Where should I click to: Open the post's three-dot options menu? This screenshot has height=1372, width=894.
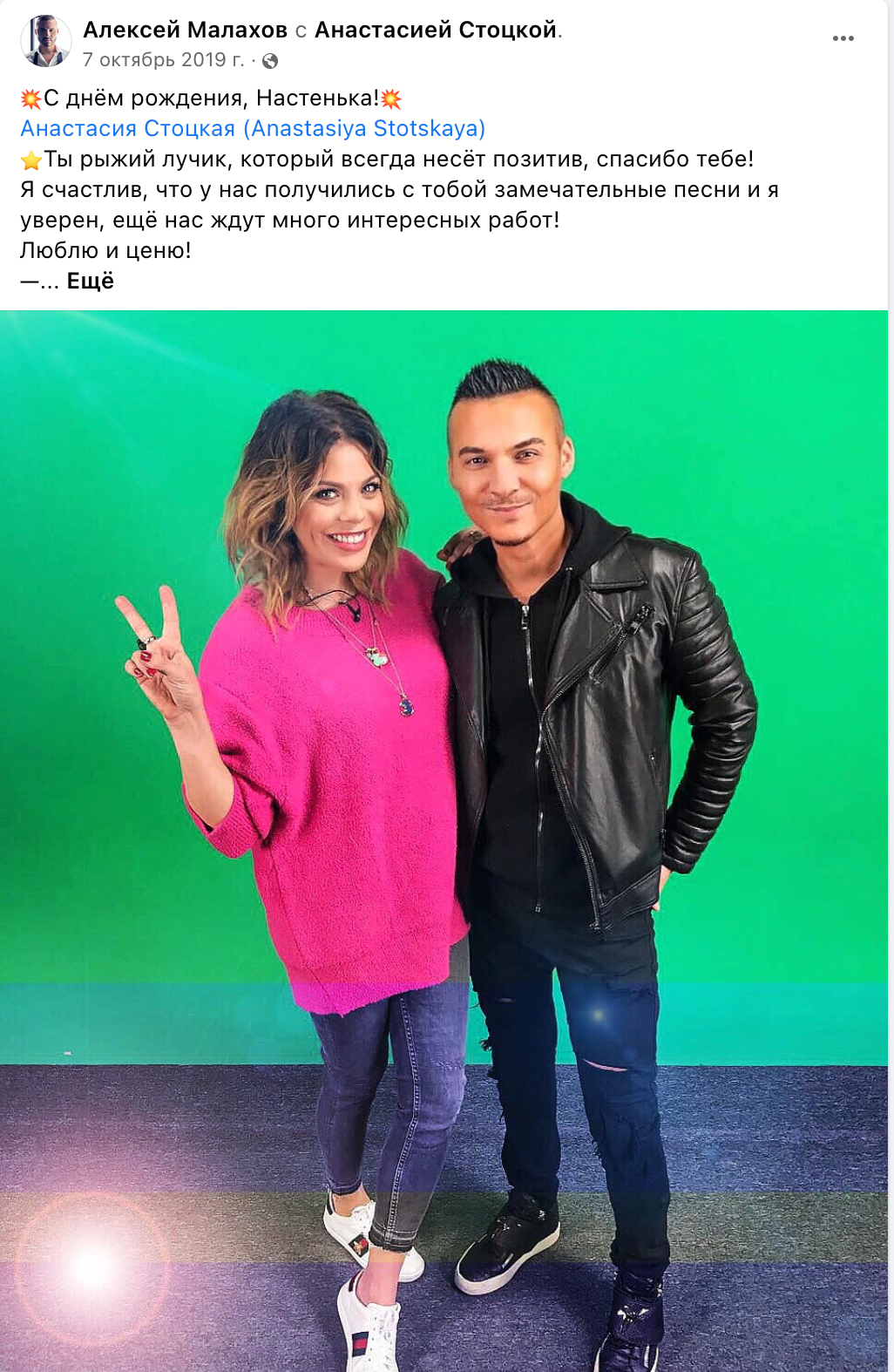point(843,38)
